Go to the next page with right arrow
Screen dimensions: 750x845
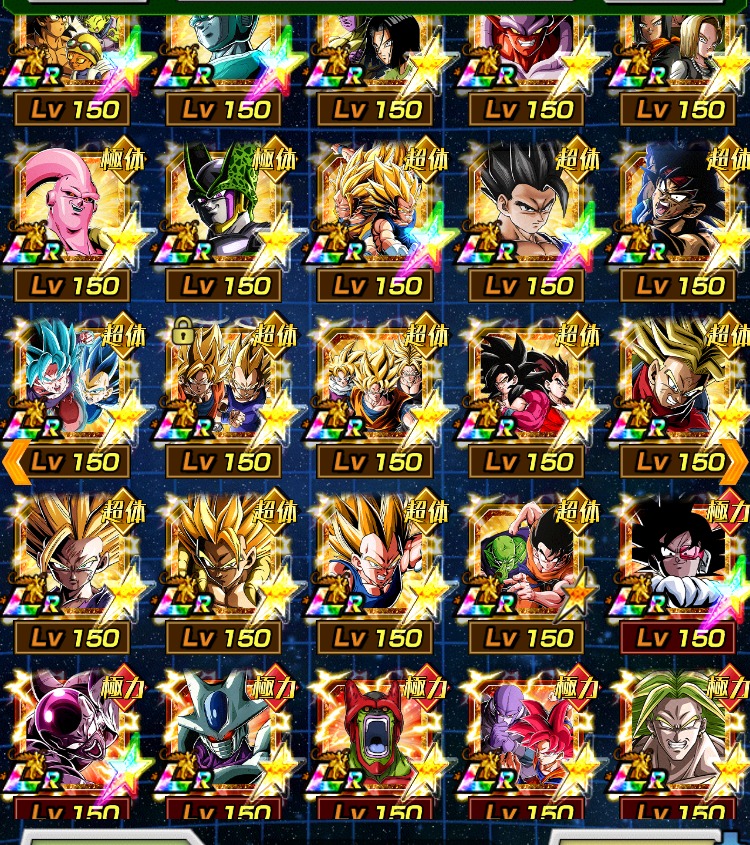pos(734,462)
